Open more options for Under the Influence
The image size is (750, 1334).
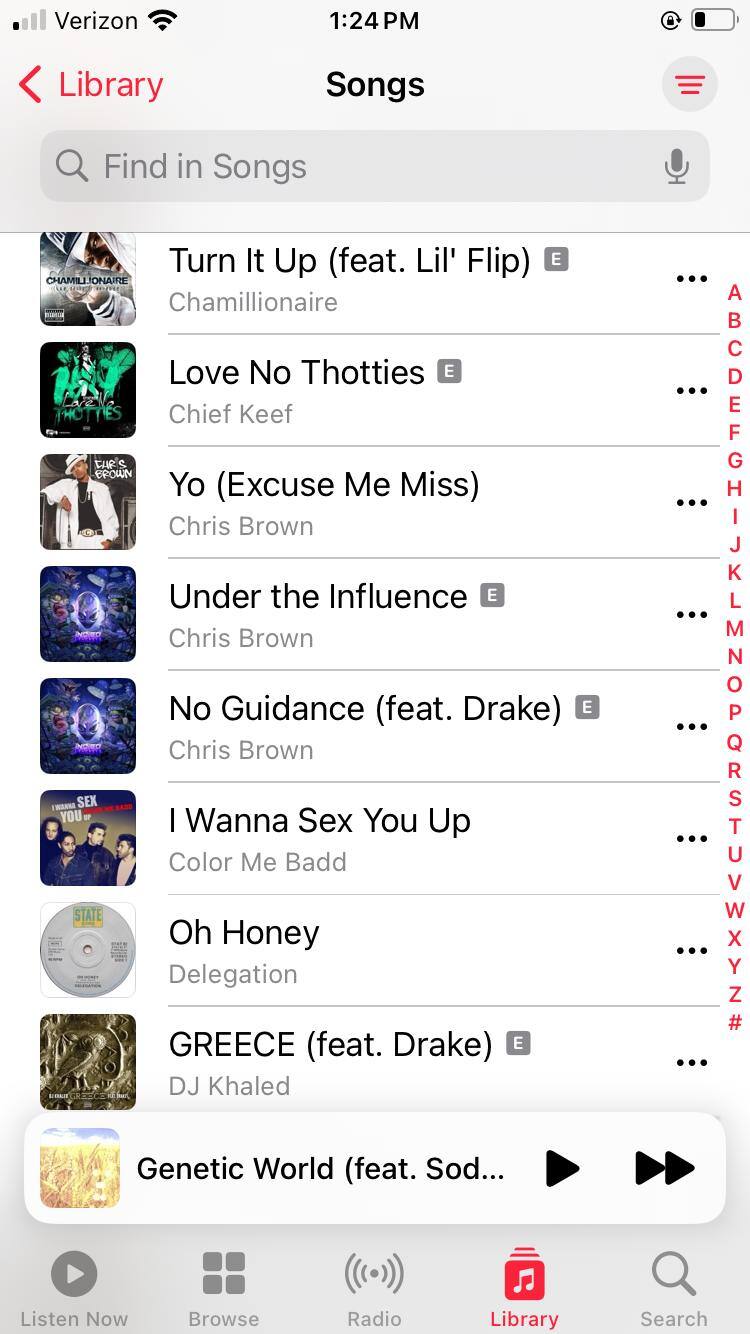[692, 615]
